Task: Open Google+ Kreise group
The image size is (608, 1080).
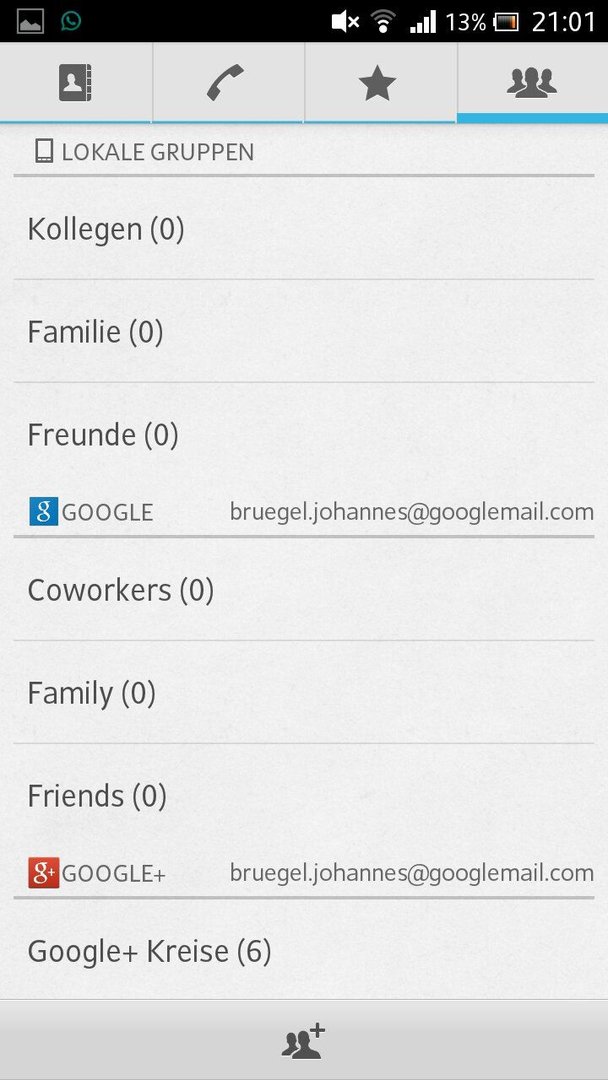Action: [304, 951]
